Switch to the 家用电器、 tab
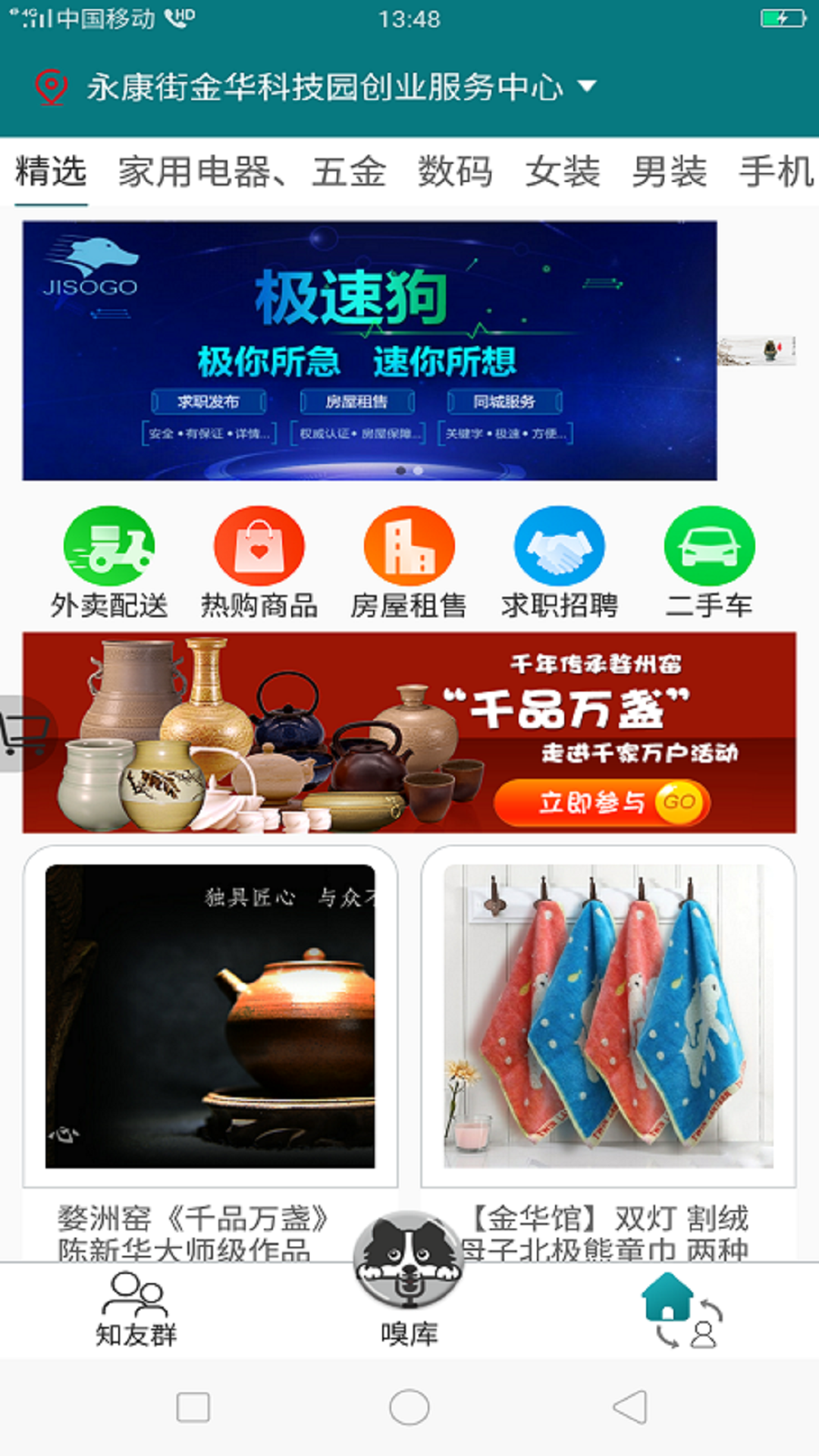 point(201,171)
